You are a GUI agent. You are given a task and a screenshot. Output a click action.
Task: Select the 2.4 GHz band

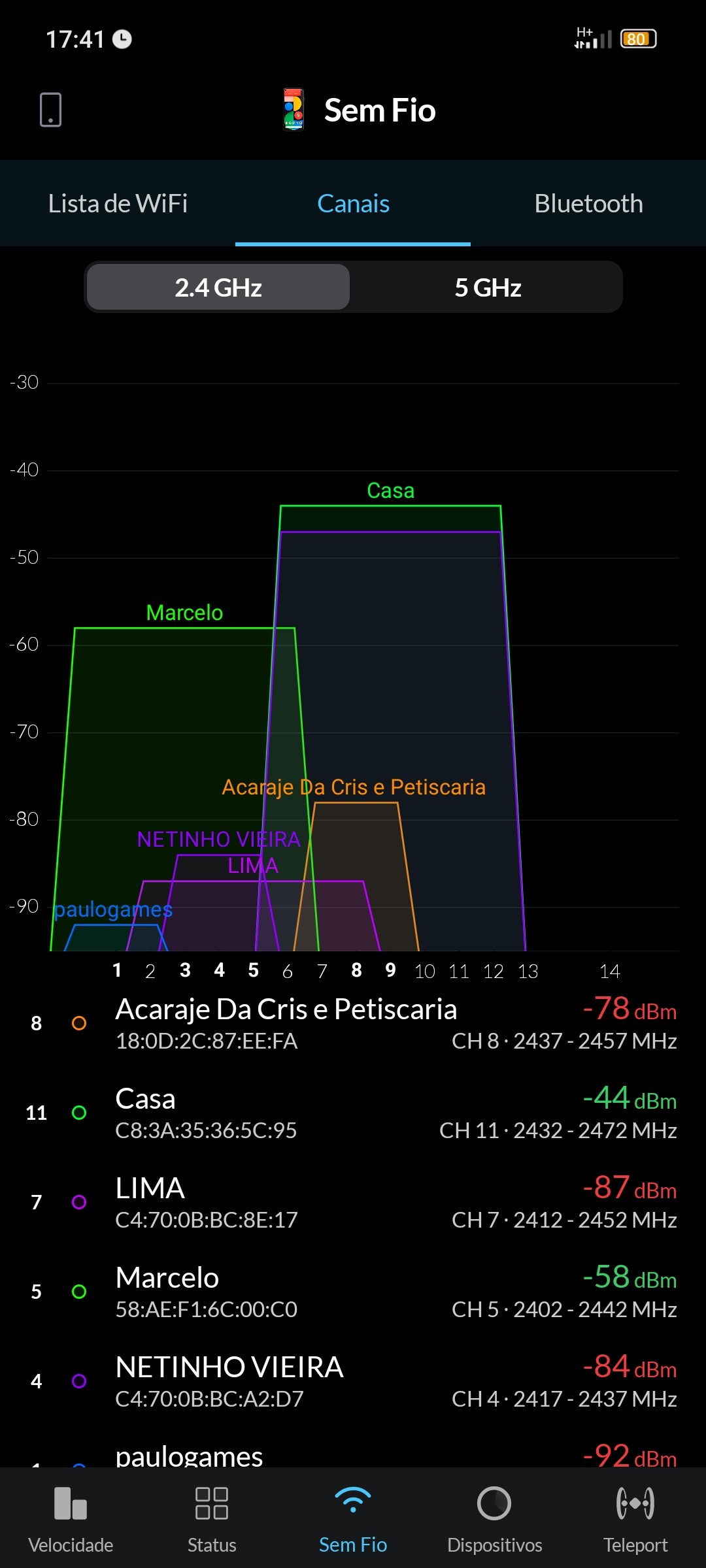click(x=218, y=287)
